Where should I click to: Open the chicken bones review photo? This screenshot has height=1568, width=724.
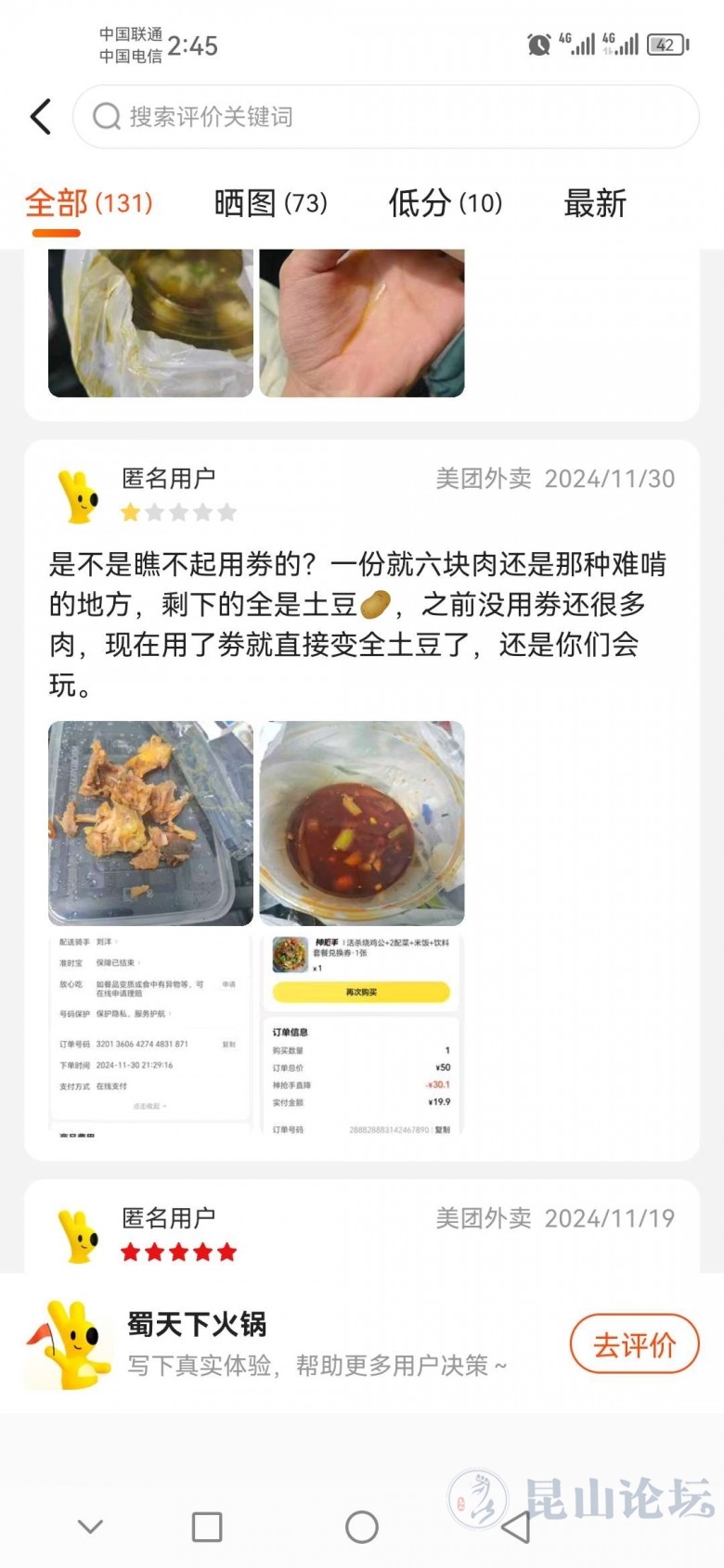(150, 823)
